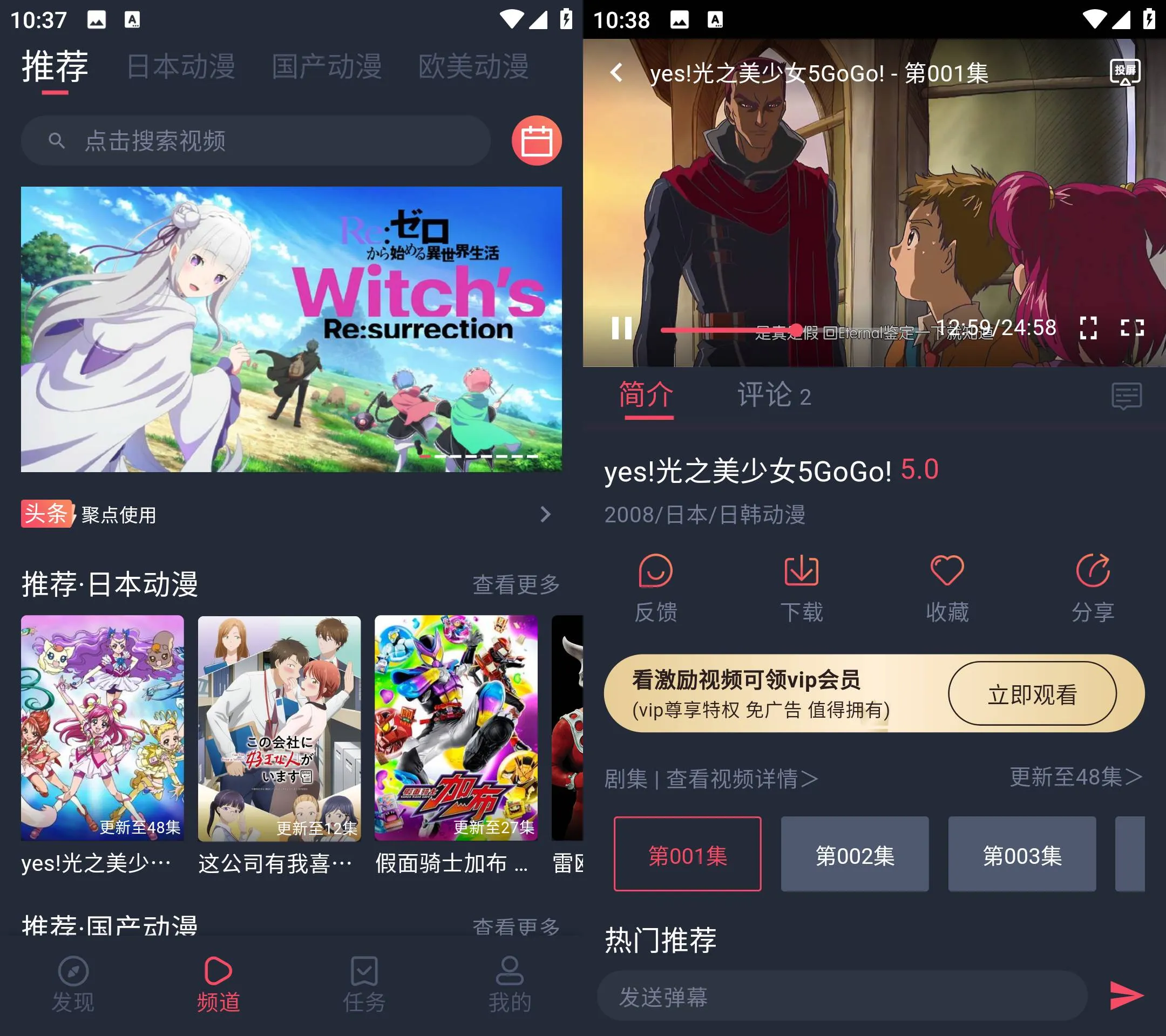Screen dimensions: 1166x1036
Task: Download this episode
Action: tap(801, 587)
